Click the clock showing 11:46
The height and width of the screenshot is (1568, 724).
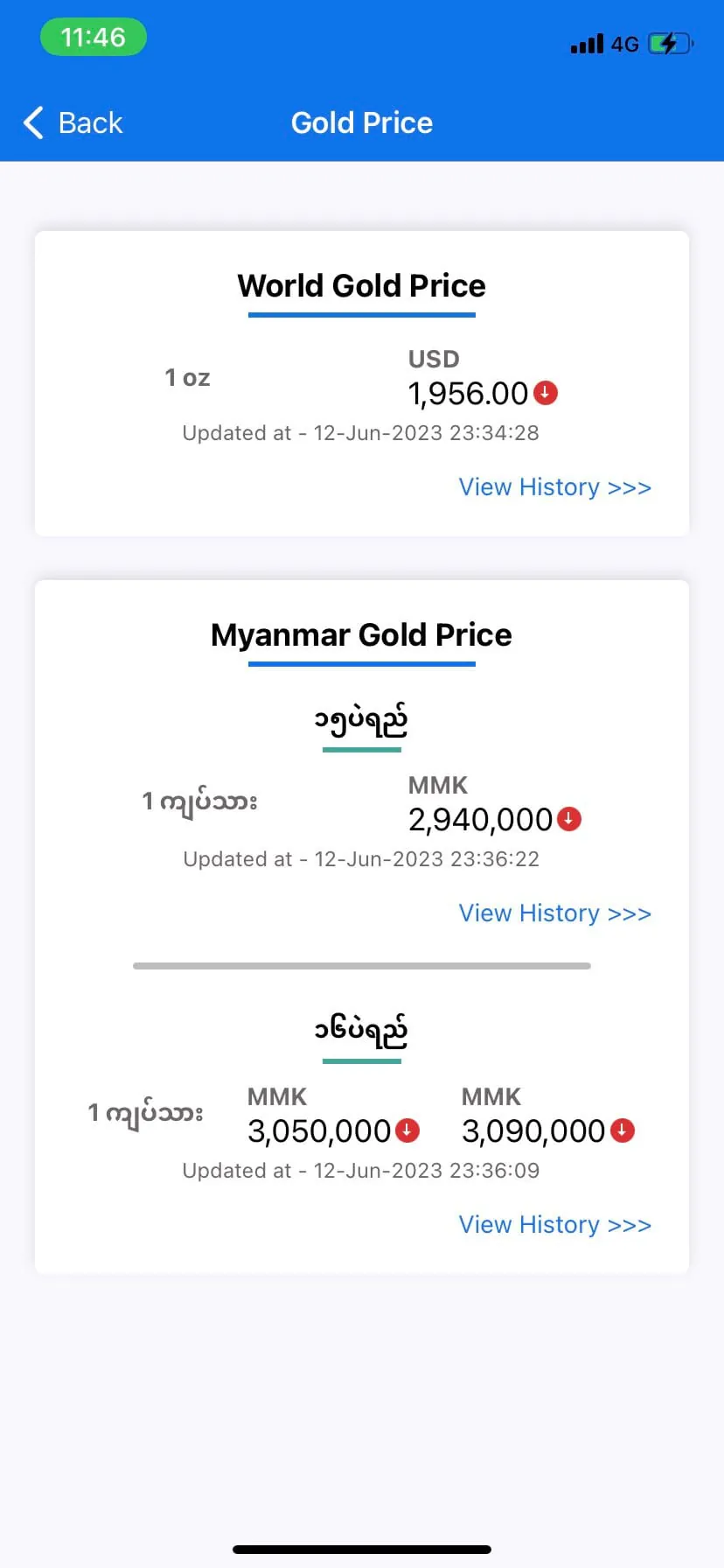pos(94,37)
